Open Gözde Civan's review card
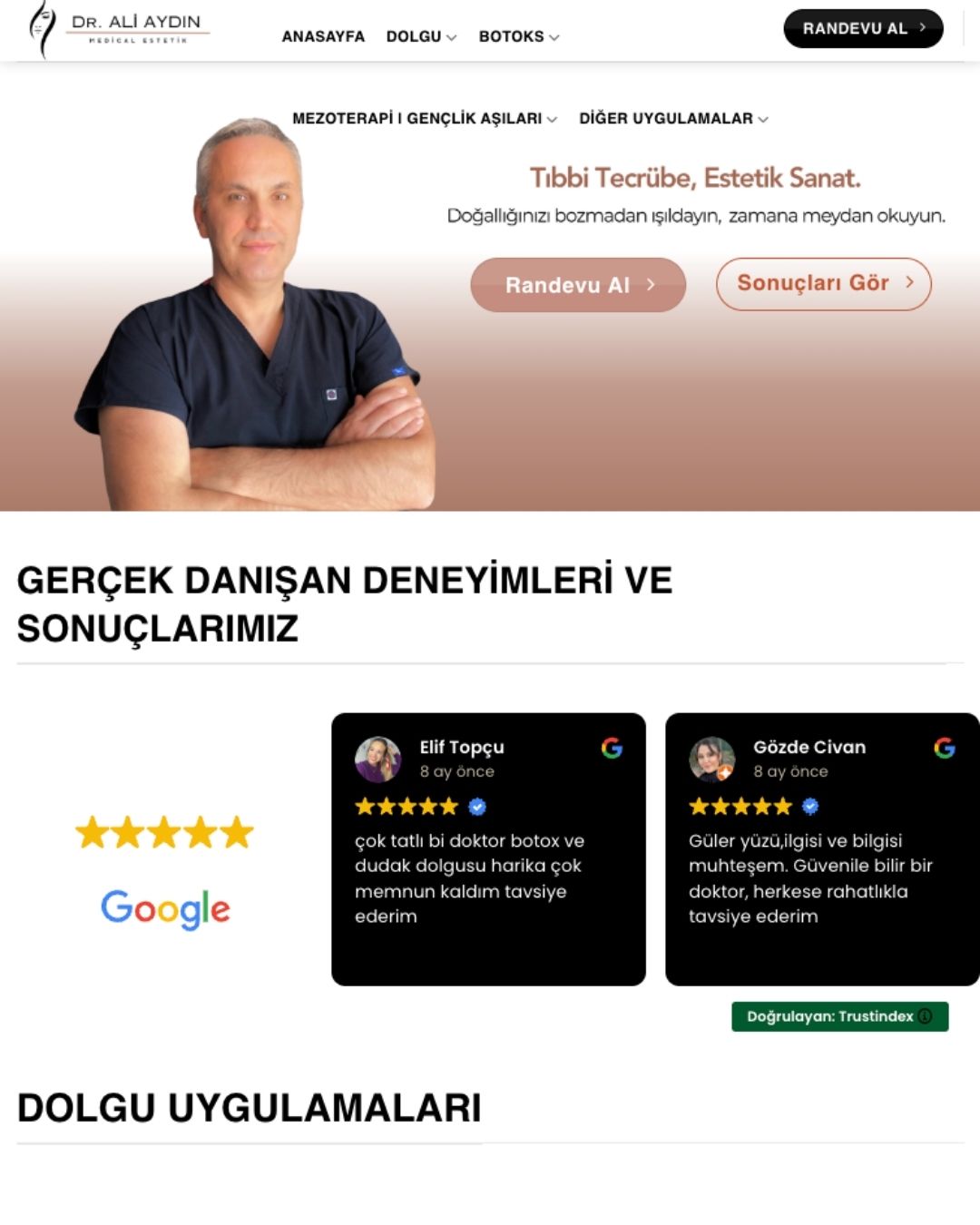This screenshot has width=980, height=1225. pyautogui.click(x=821, y=848)
